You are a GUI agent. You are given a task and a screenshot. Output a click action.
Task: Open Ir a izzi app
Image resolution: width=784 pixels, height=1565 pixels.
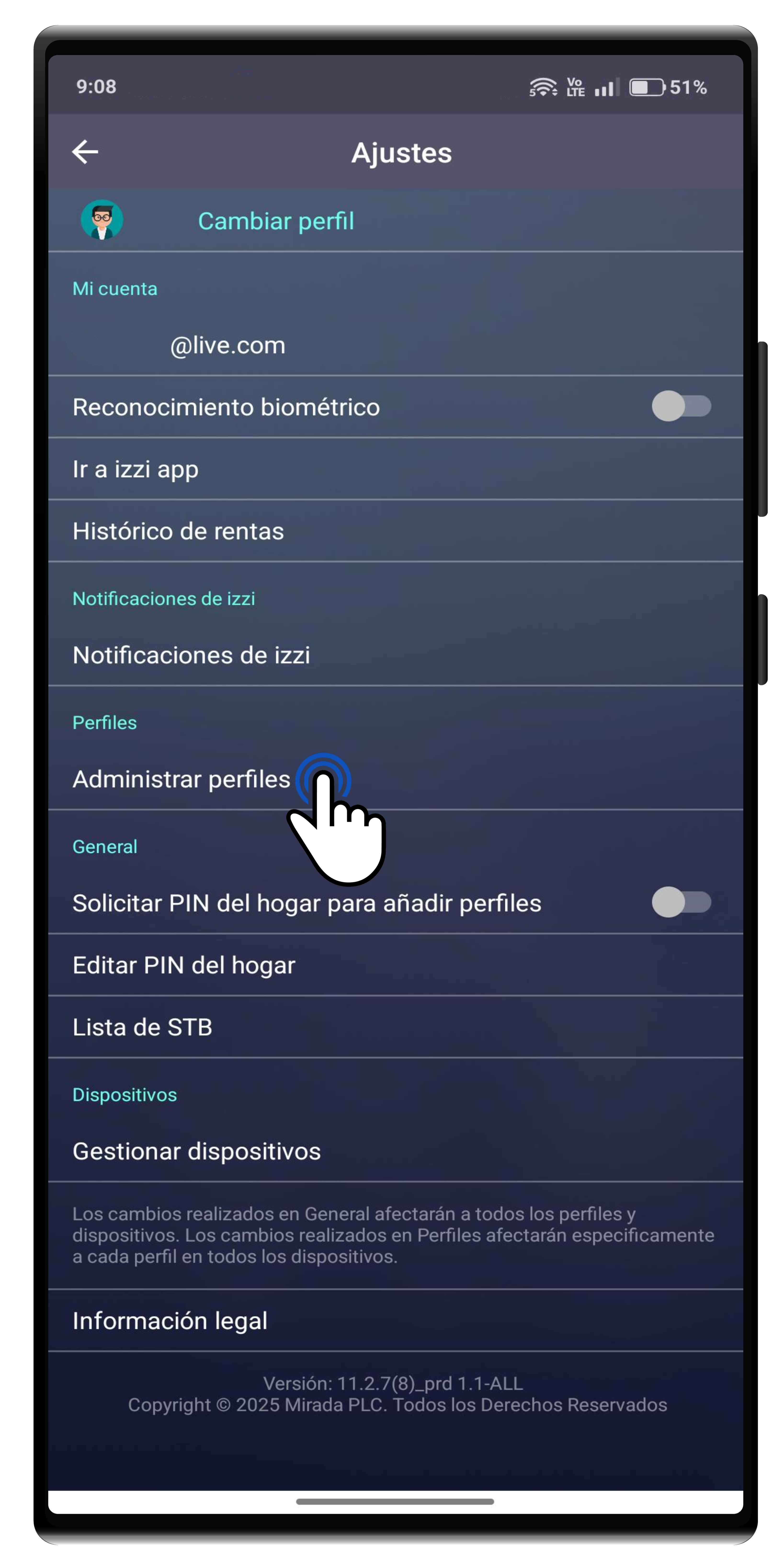point(395,469)
